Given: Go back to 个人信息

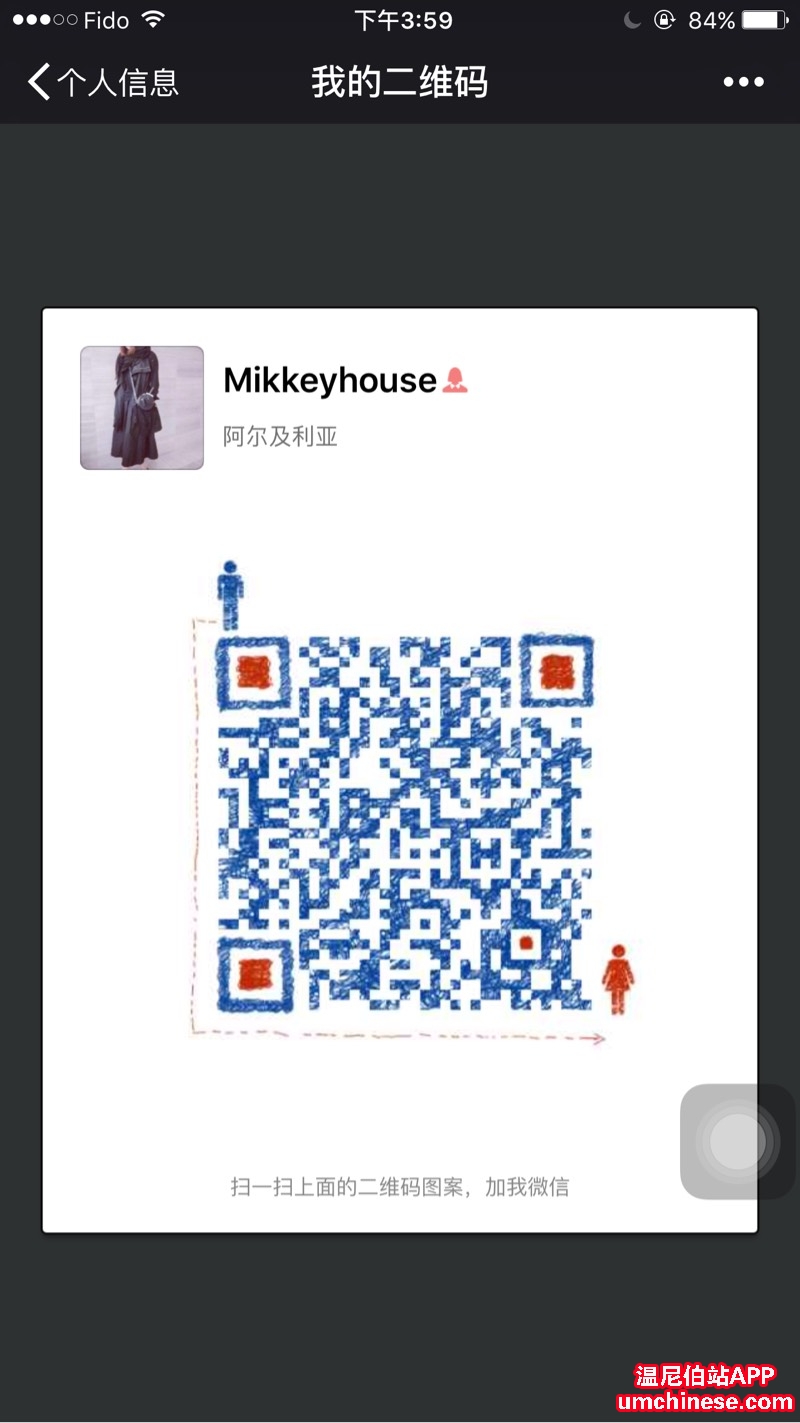Looking at the screenshot, I should pos(102,82).
